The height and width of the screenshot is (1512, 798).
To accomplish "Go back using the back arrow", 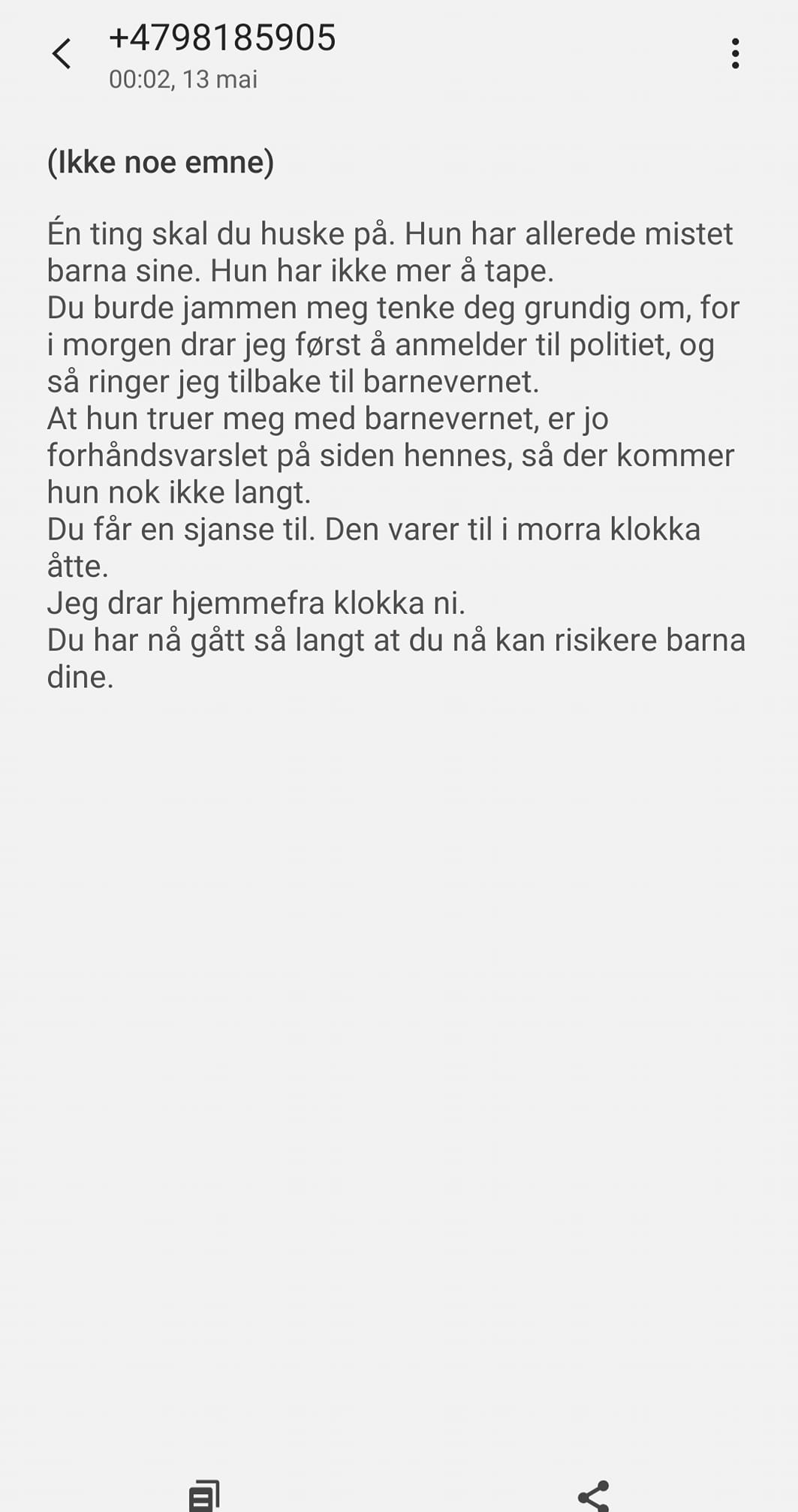I will (62, 54).
